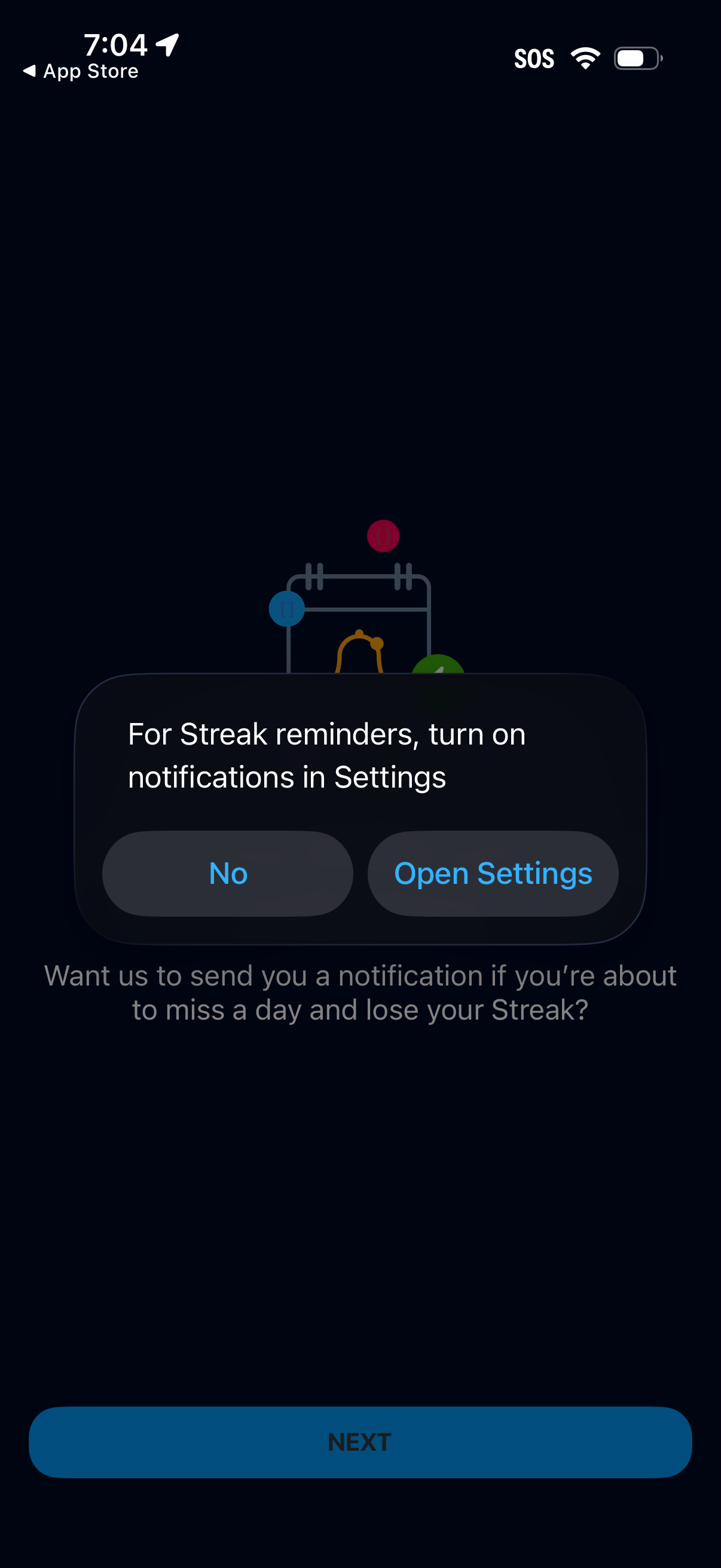Tap the NEXT button
Screen dimensions: 721x1568
tap(360, 1441)
